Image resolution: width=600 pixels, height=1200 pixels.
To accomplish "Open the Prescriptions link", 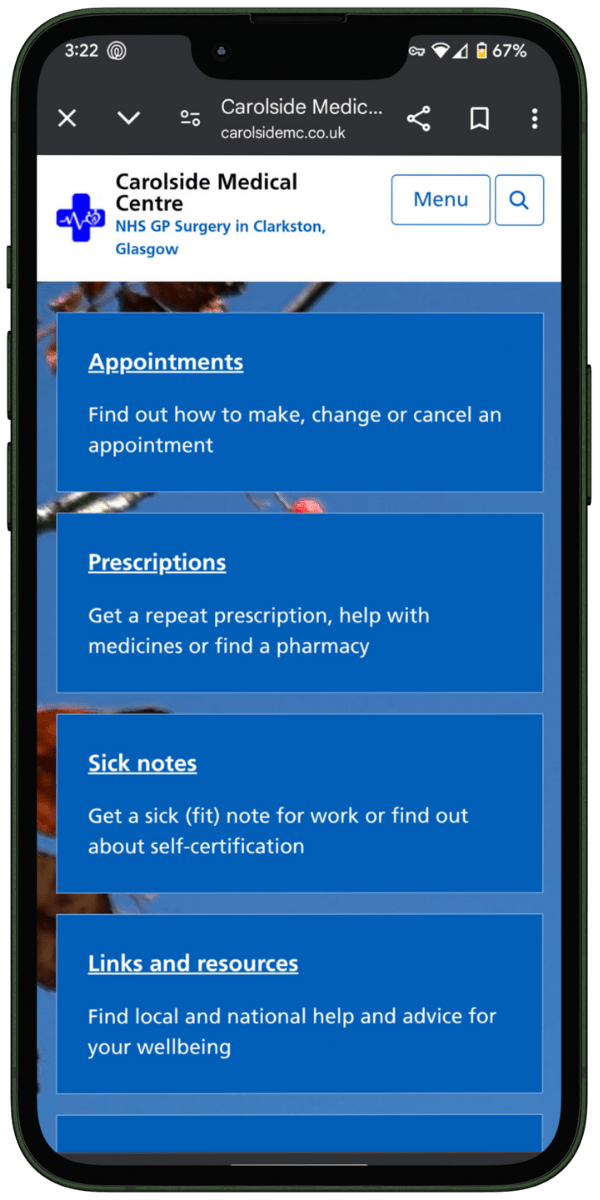I will click(x=157, y=562).
